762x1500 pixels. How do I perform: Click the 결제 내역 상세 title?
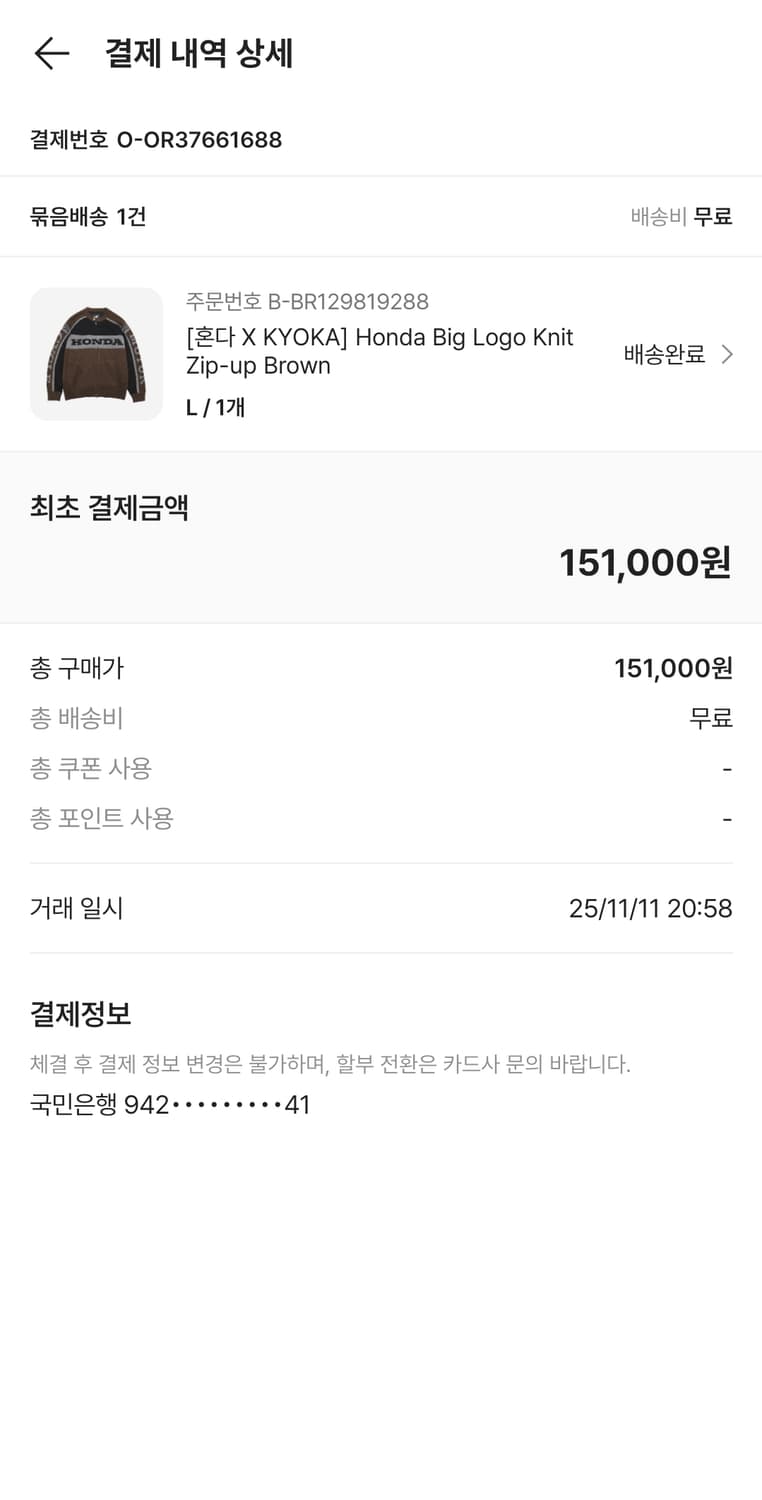(x=197, y=54)
